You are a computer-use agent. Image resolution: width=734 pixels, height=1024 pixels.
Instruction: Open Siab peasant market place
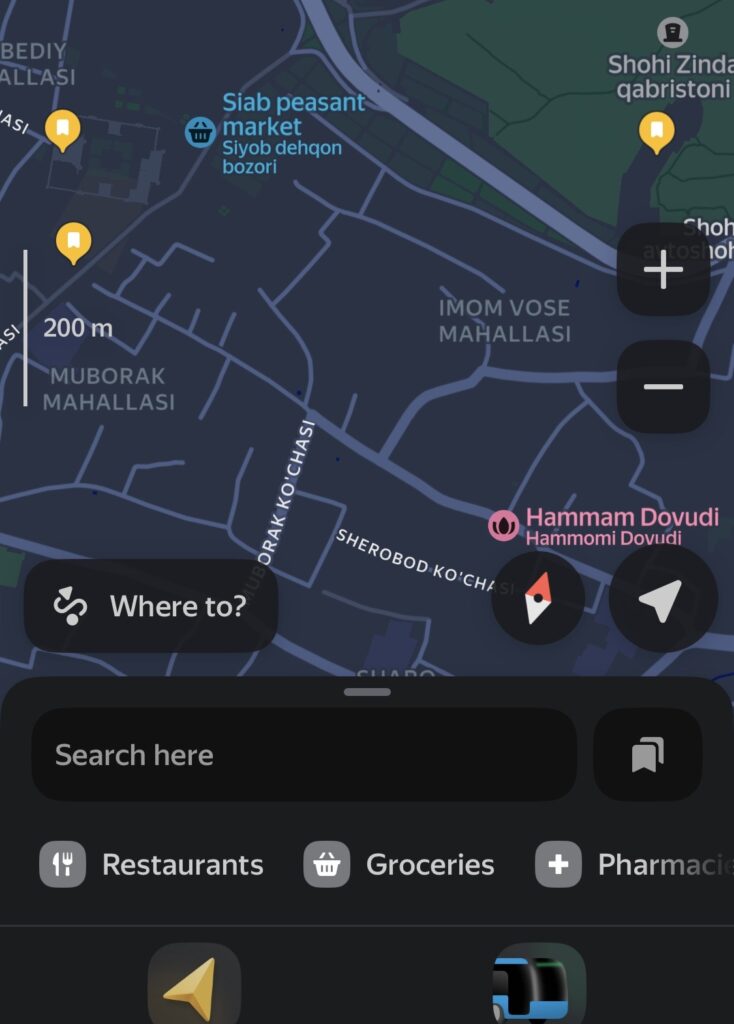click(201, 131)
